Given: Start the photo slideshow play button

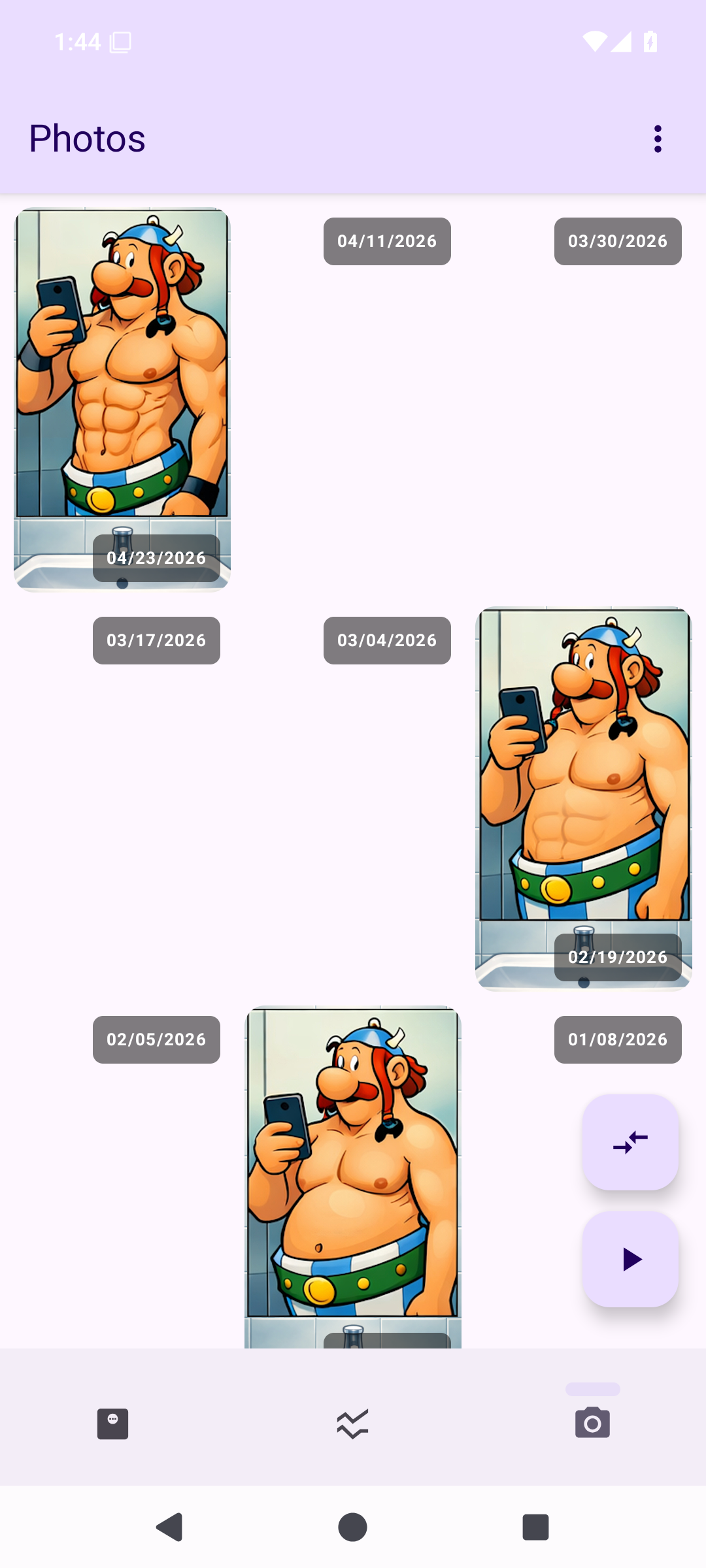Looking at the screenshot, I should [x=630, y=1259].
